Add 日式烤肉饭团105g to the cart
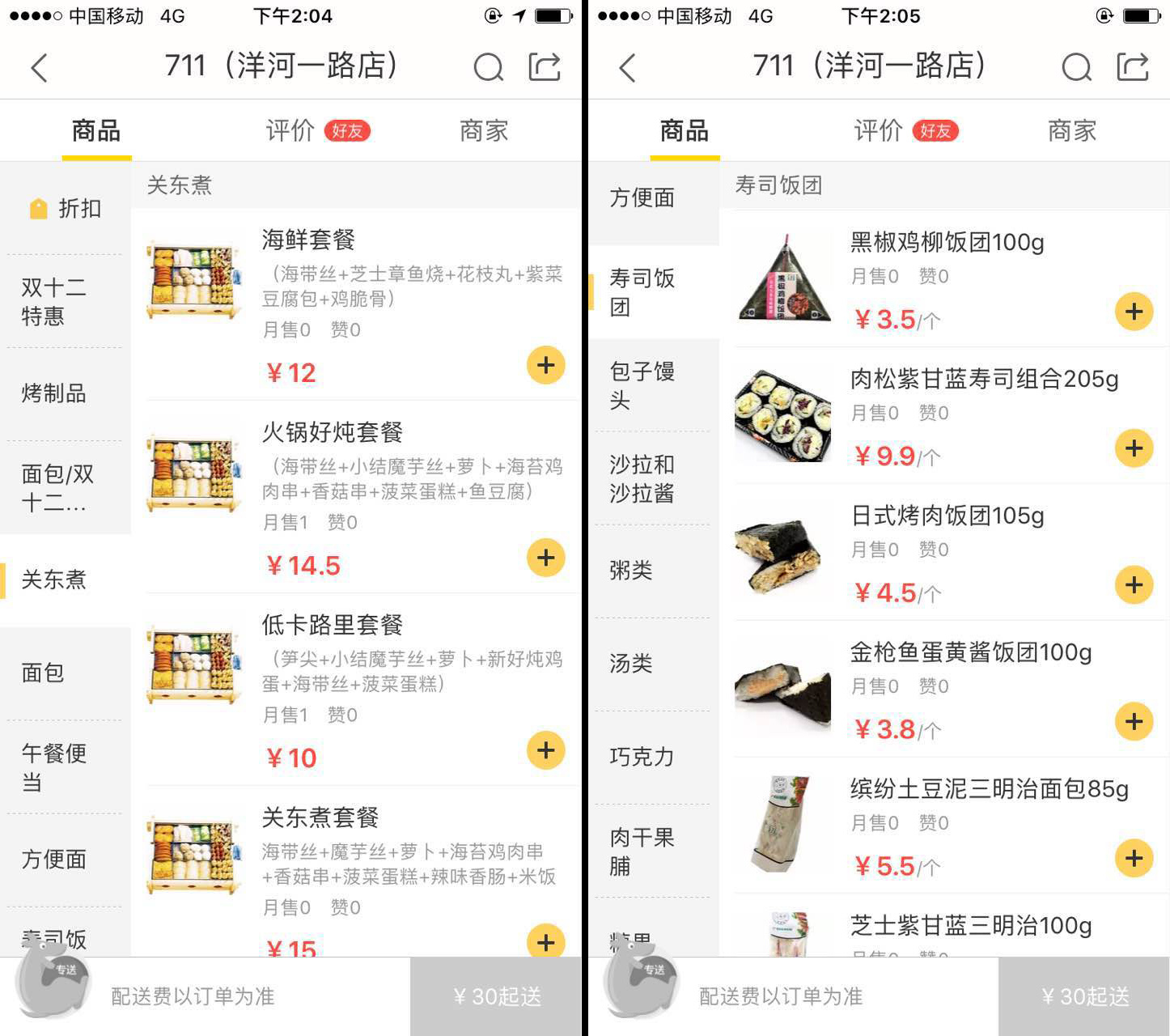 click(x=1134, y=584)
